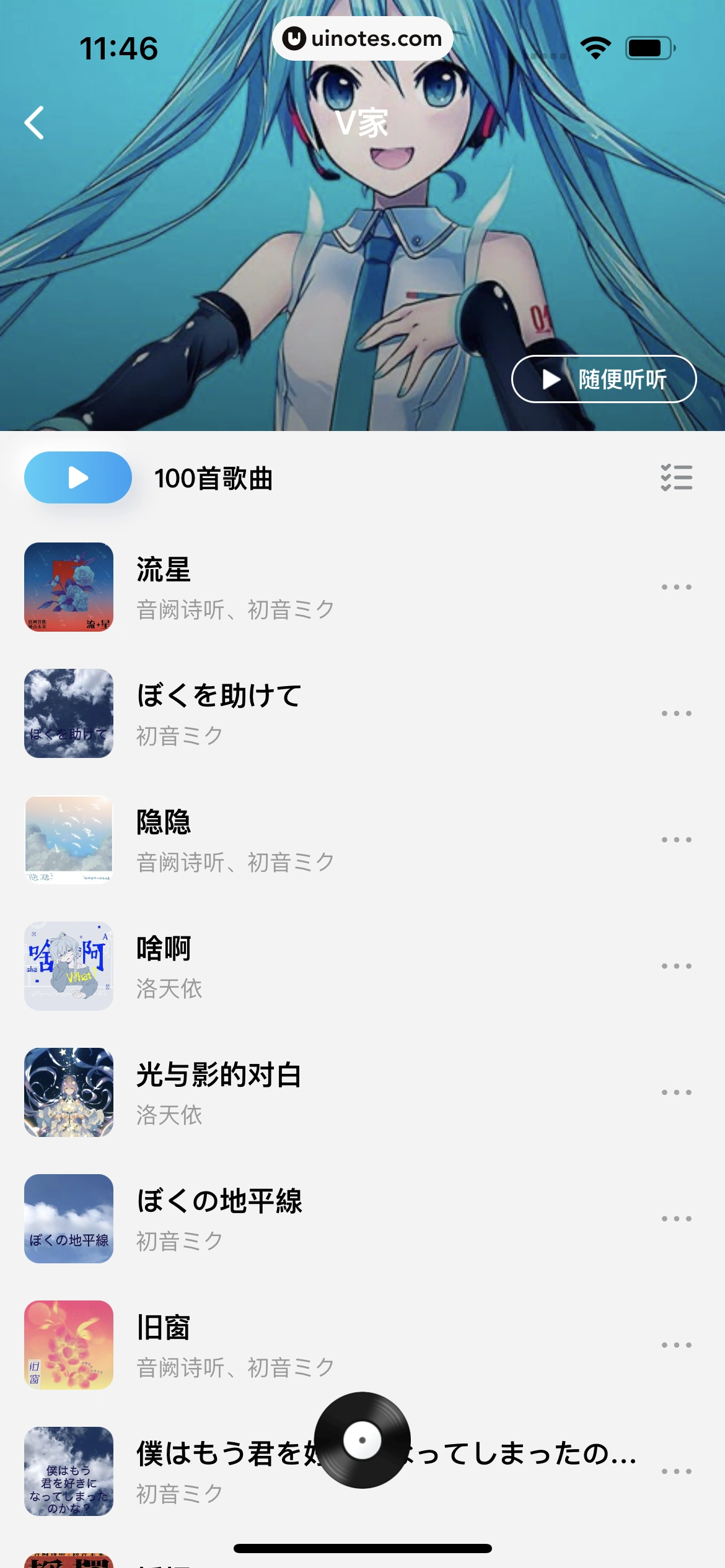Open more options for 光与影的对白
The width and height of the screenshot is (725, 1568).
677,1091
